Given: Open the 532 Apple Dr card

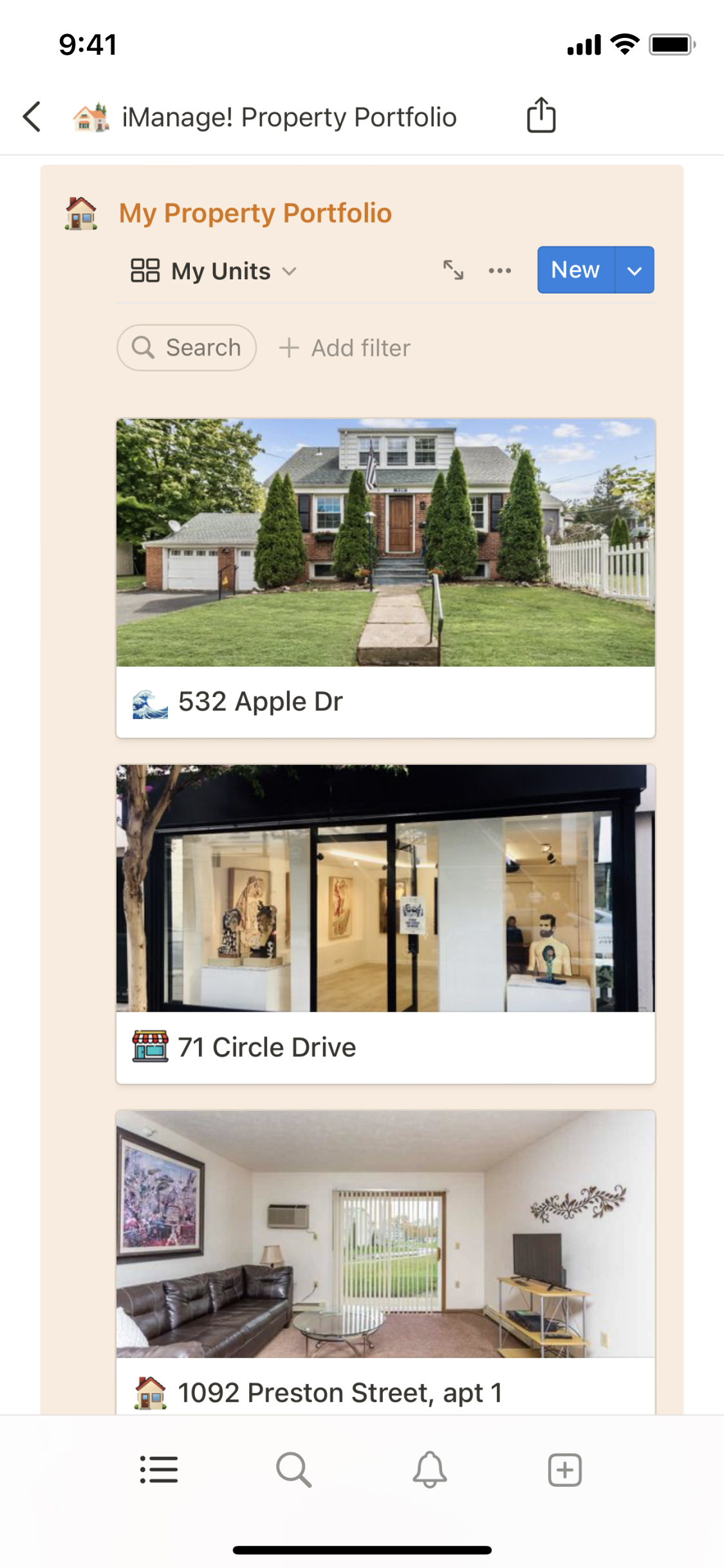Looking at the screenshot, I should click(385, 578).
